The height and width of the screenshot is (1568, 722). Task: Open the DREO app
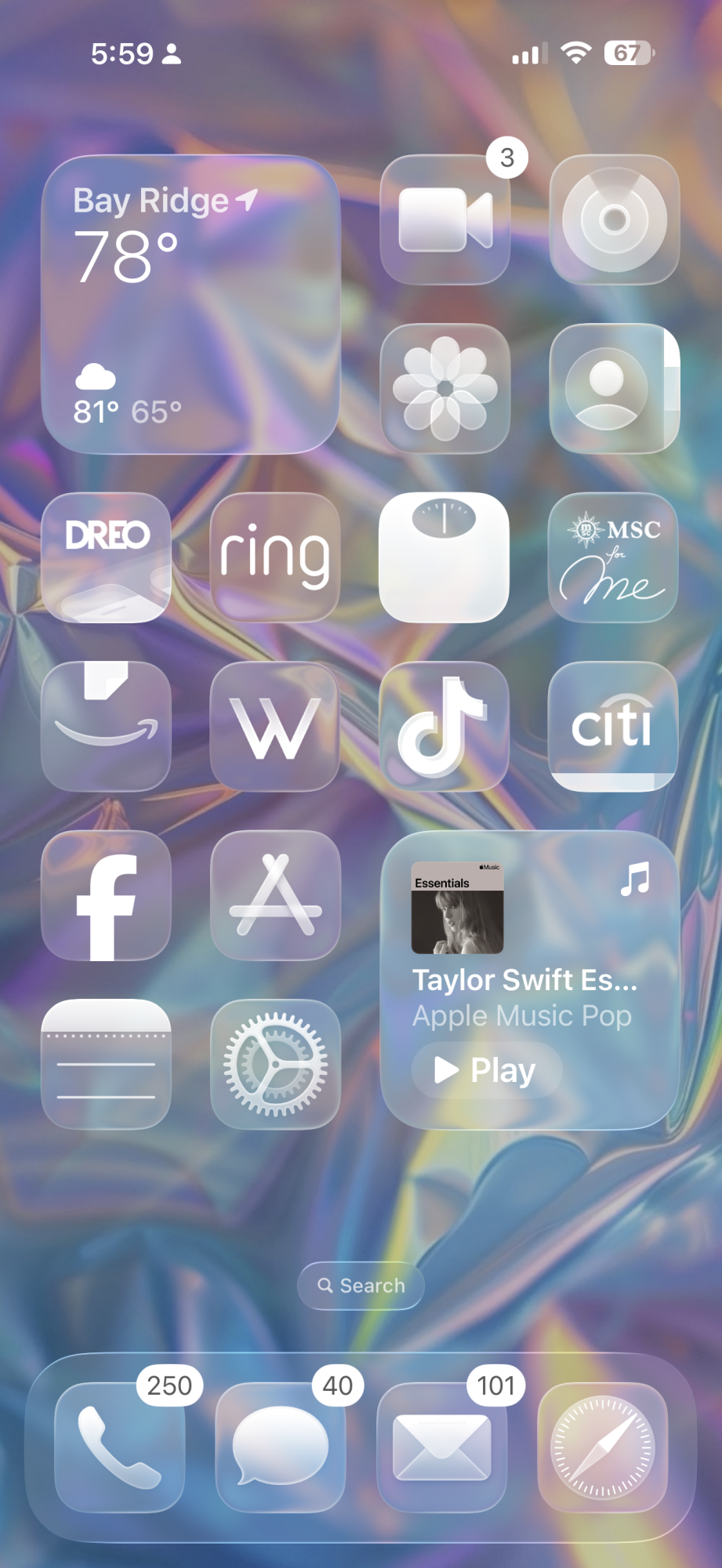(106, 557)
